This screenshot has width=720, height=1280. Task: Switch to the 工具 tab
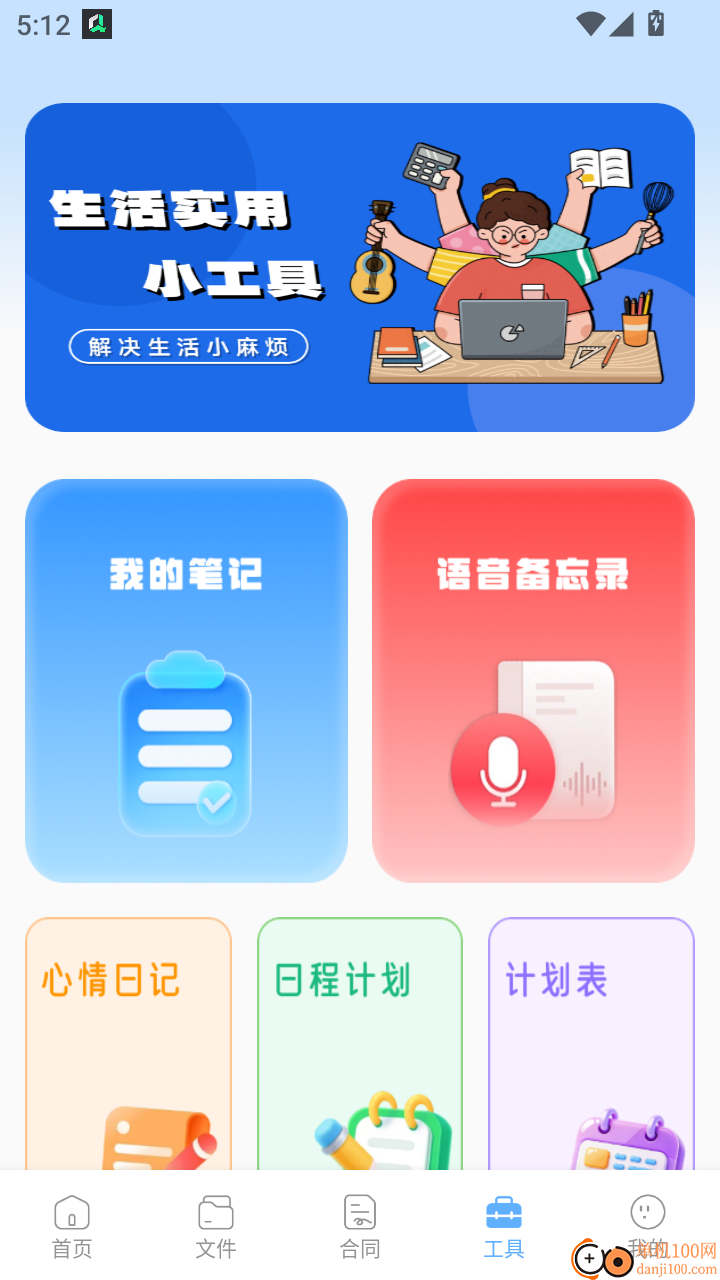click(x=504, y=1225)
